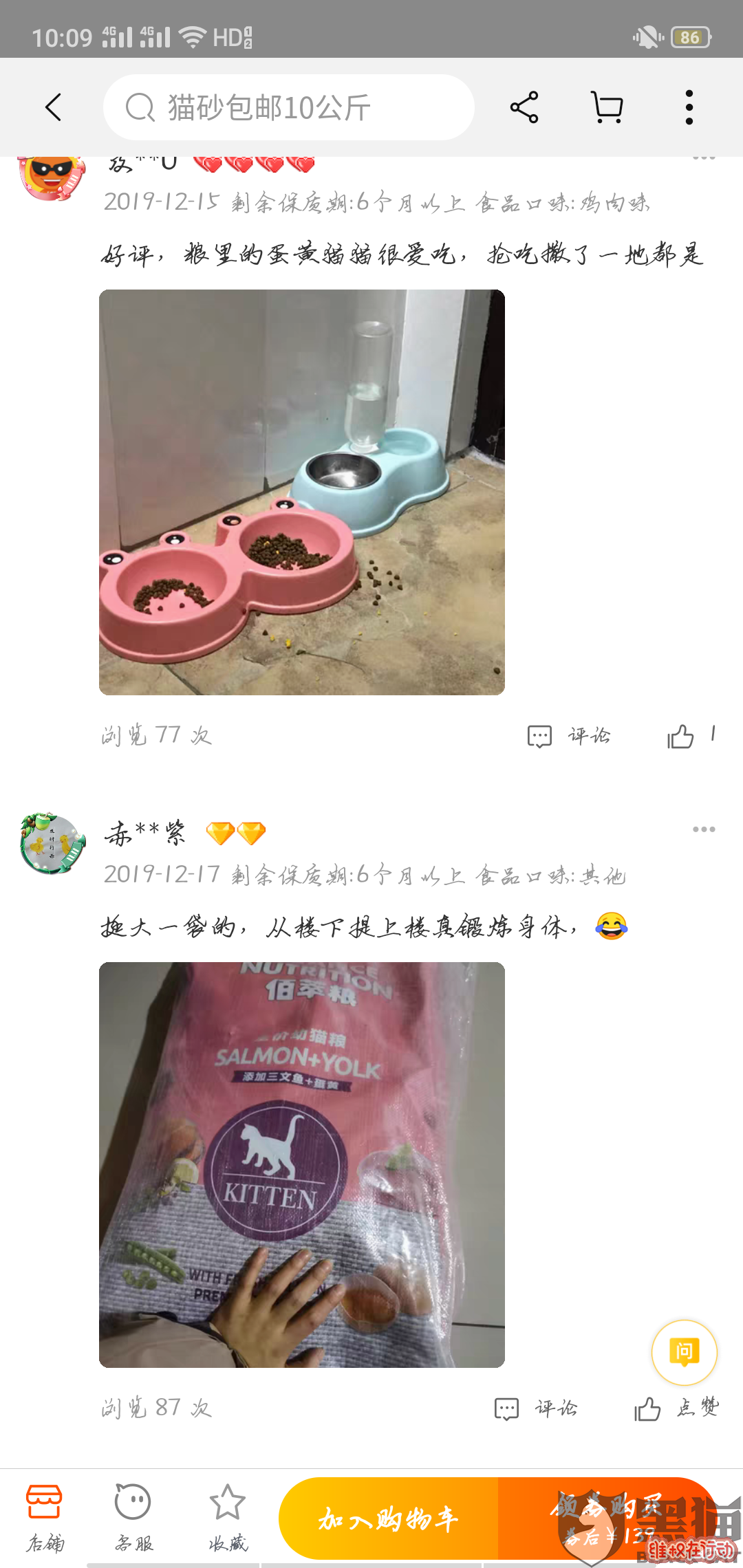Go back to the previous page
Screen dimensions: 743x1568
[53, 107]
